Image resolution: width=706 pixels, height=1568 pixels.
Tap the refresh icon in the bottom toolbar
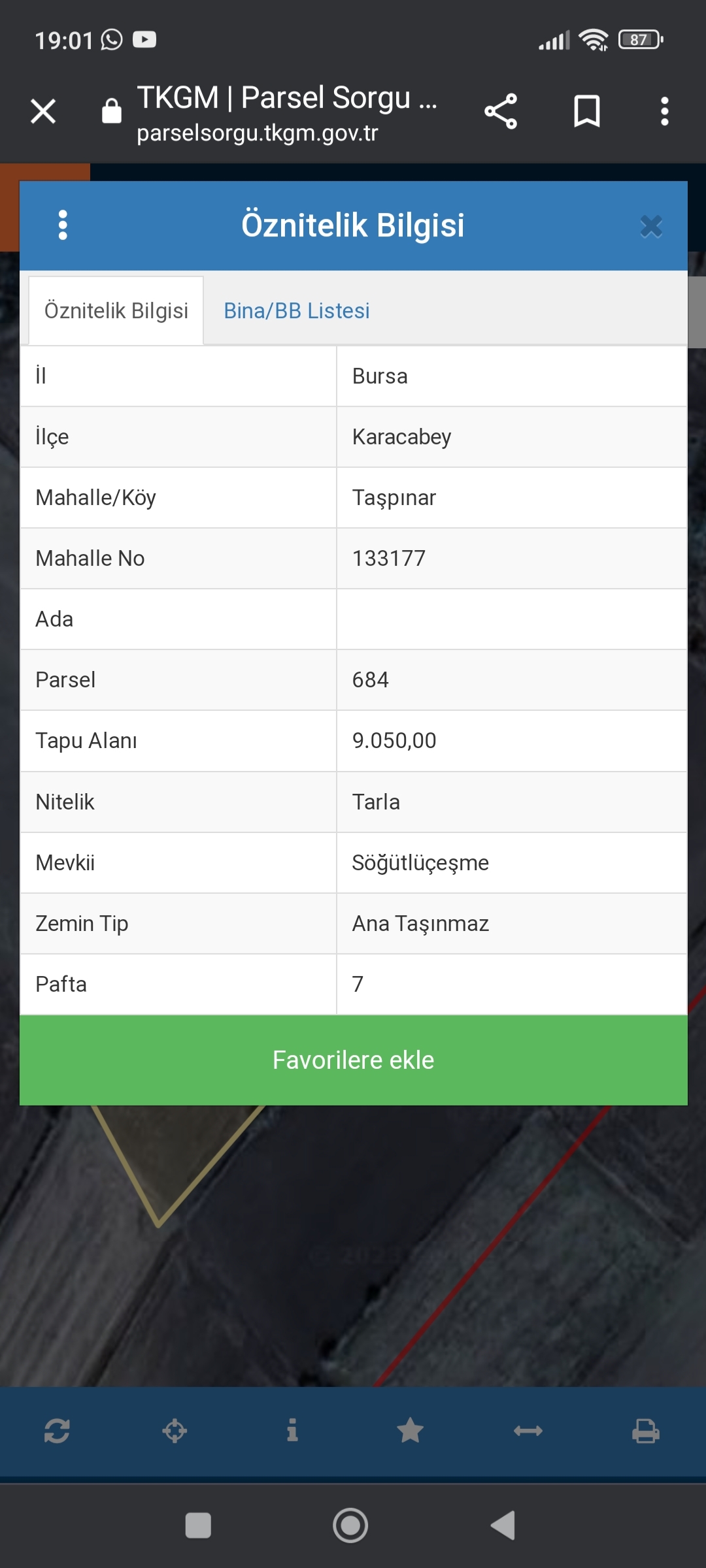57,1431
